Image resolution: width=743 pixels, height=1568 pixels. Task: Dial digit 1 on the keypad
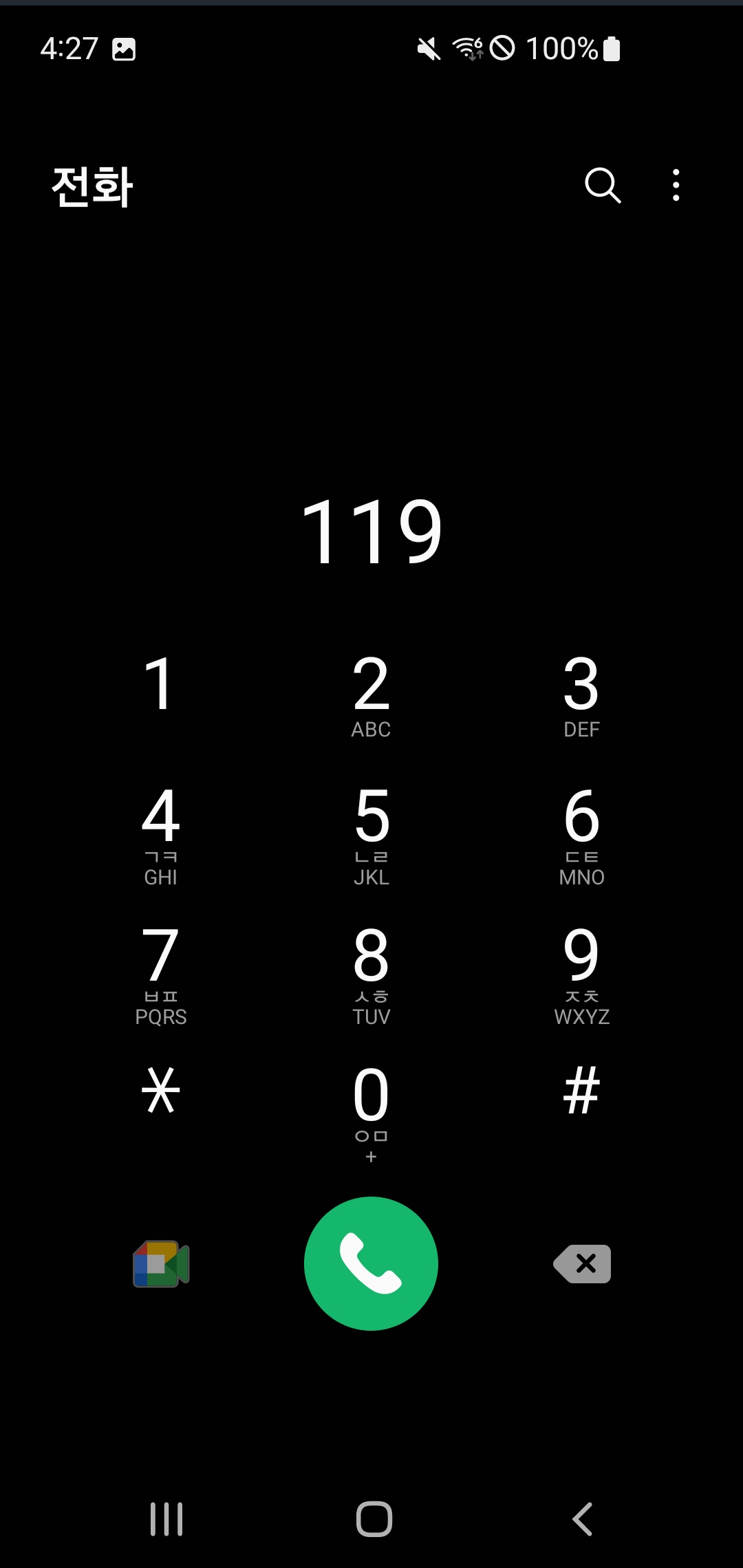coord(160,695)
